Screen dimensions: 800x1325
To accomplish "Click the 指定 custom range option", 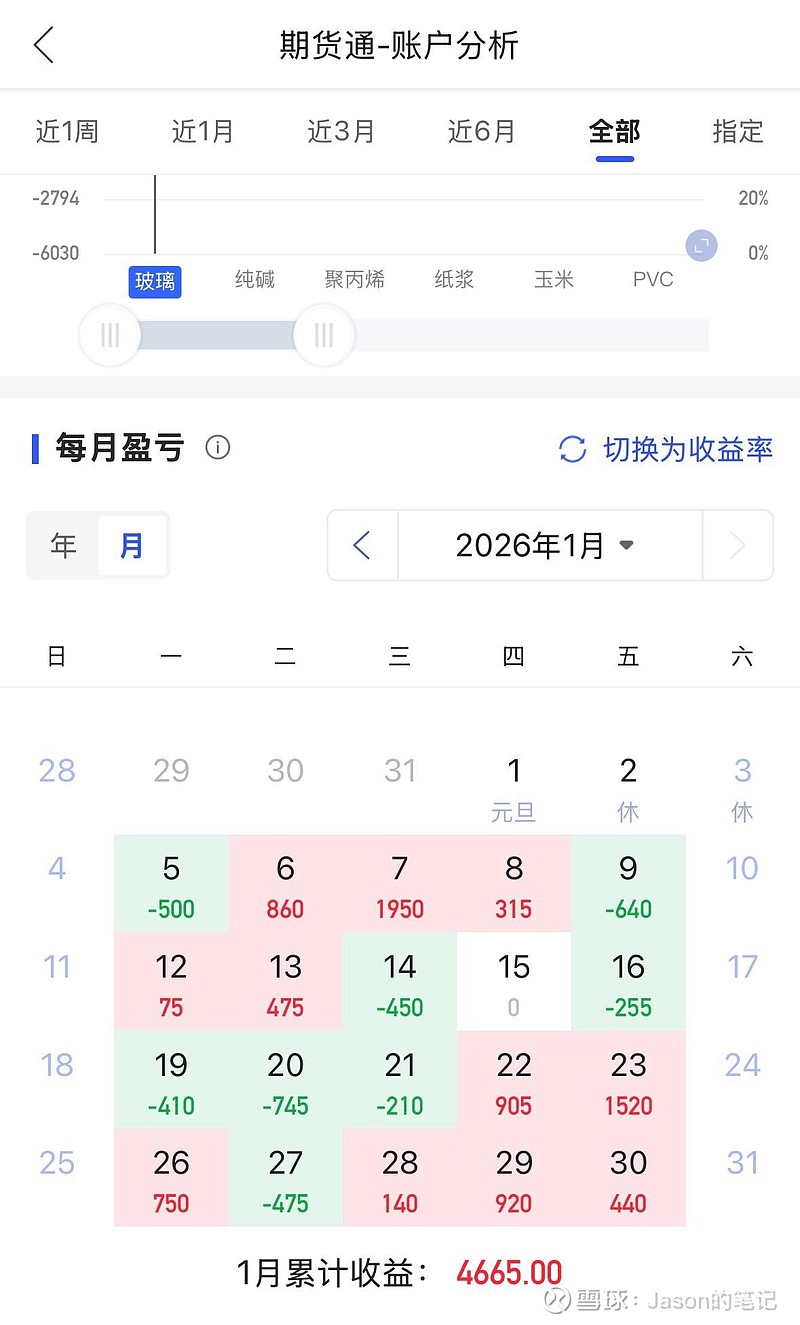I will [738, 131].
